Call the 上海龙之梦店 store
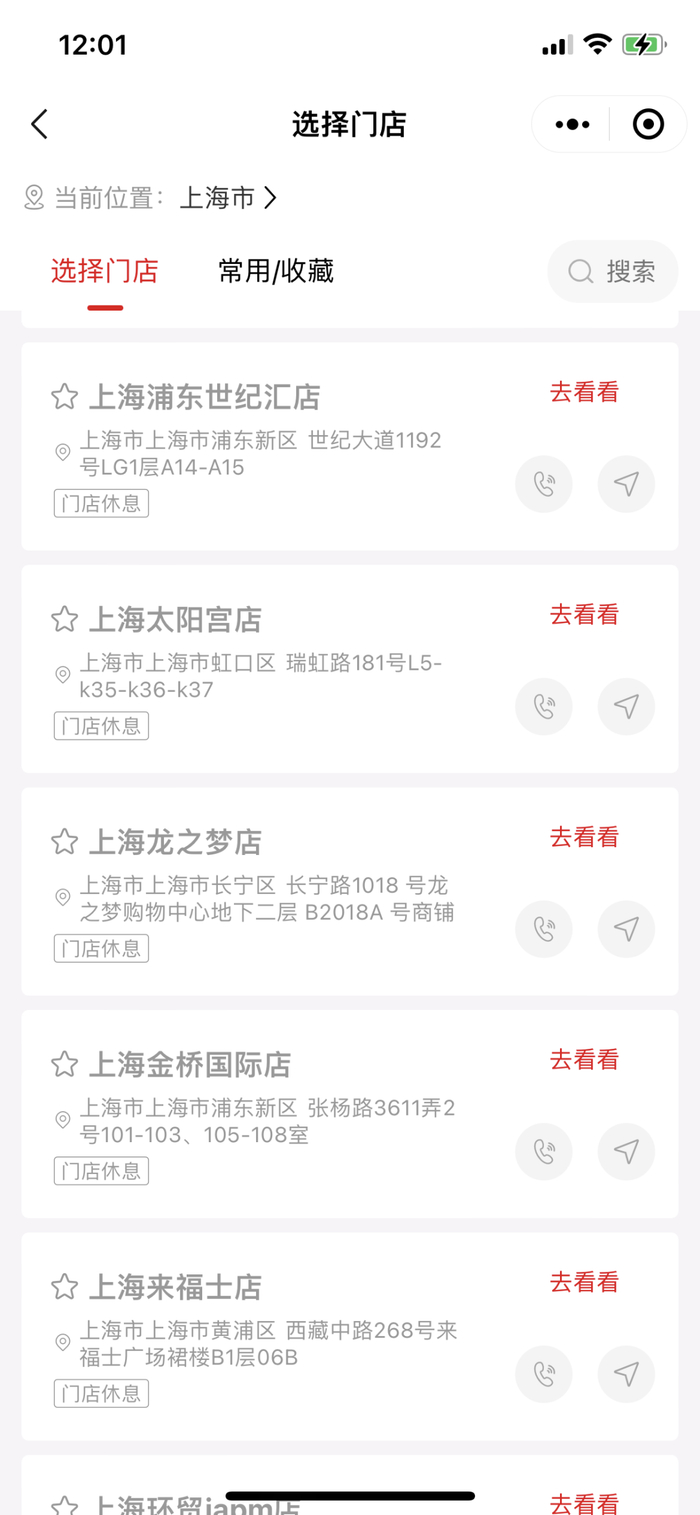Screen dimensions: 700x1515 tap(544, 929)
